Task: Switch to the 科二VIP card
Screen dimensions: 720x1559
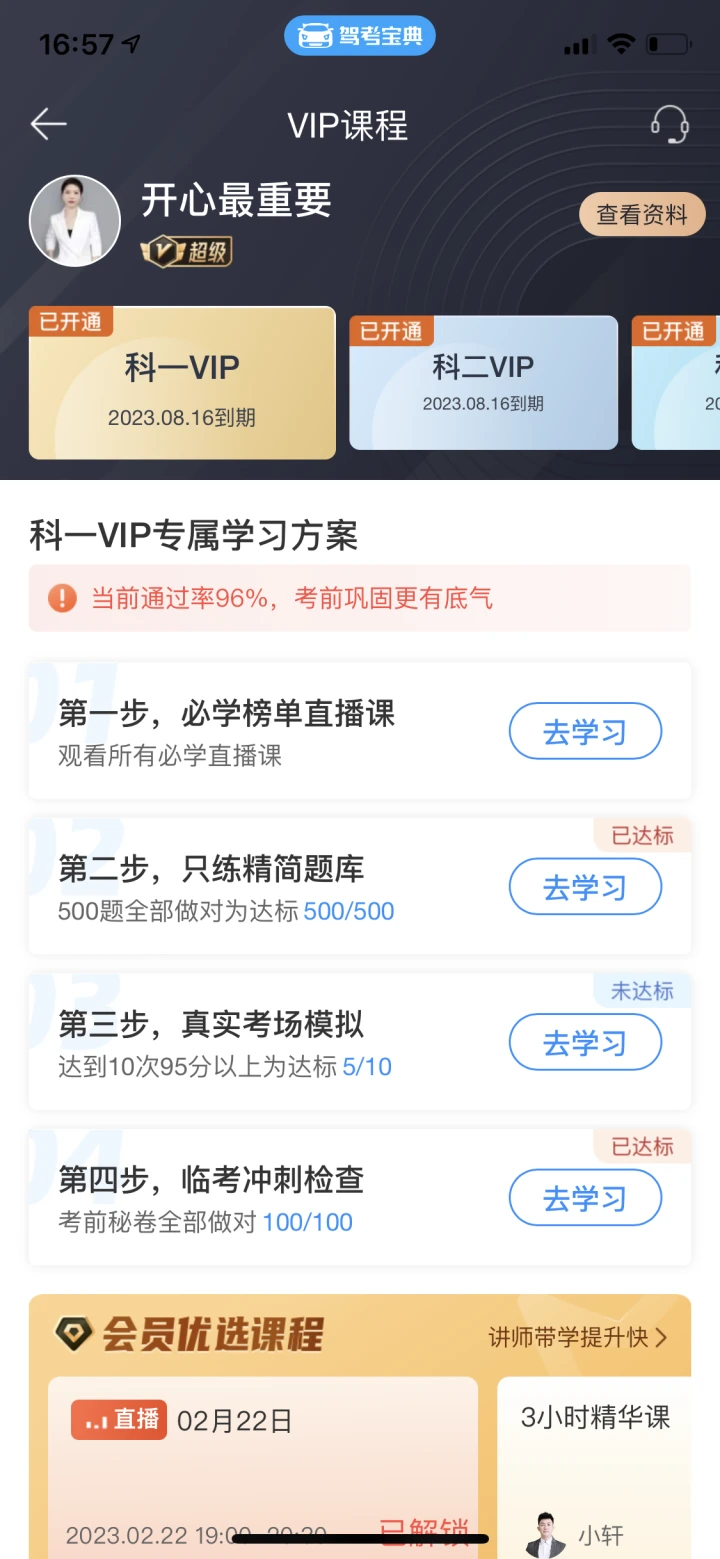Action: 483,383
